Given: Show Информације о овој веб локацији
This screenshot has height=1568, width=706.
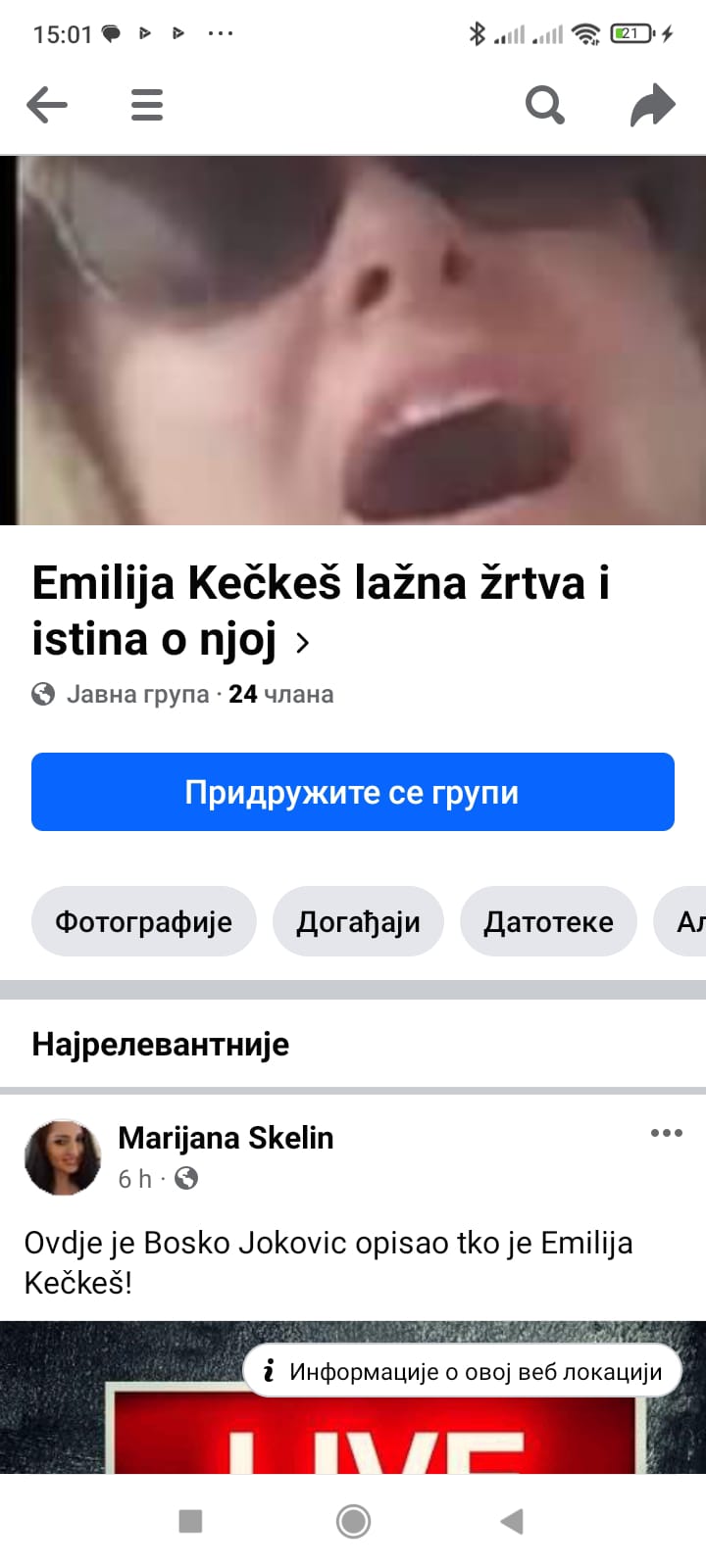Looking at the screenshot, I should (463, 1371).
